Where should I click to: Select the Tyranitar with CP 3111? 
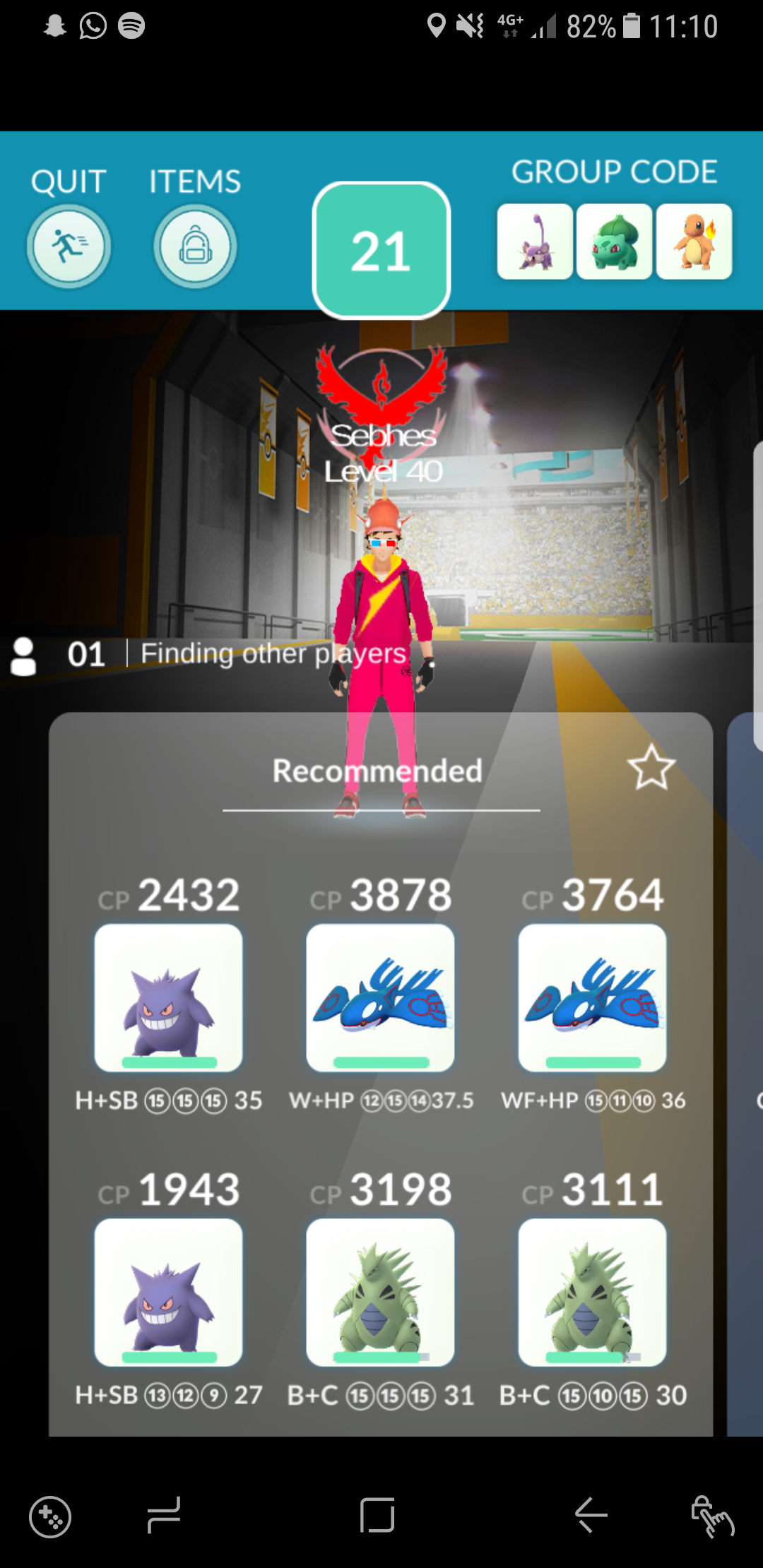click(592, 1292)
